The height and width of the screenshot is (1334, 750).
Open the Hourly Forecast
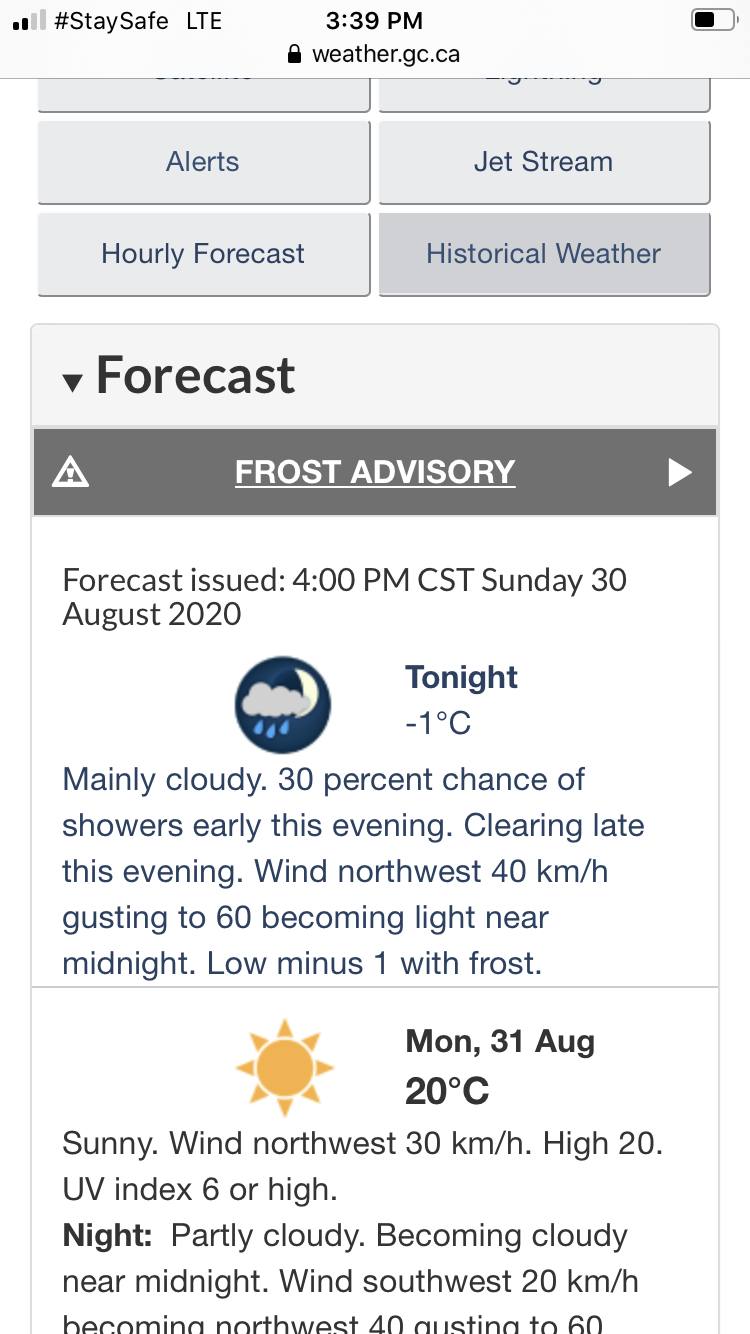[203, 254]
